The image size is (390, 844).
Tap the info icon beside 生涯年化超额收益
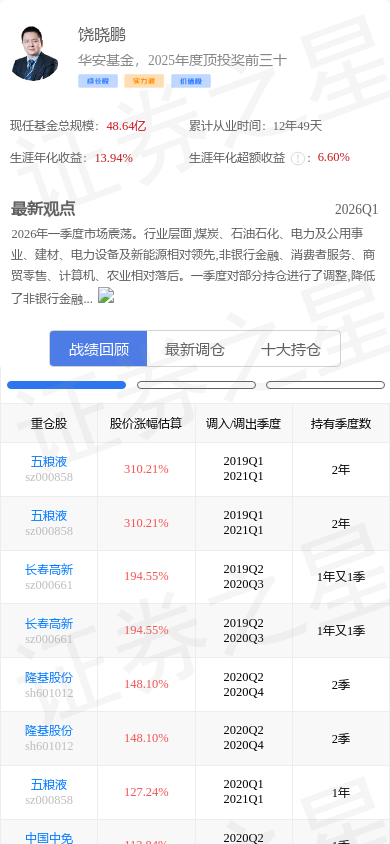pos(297,158)
